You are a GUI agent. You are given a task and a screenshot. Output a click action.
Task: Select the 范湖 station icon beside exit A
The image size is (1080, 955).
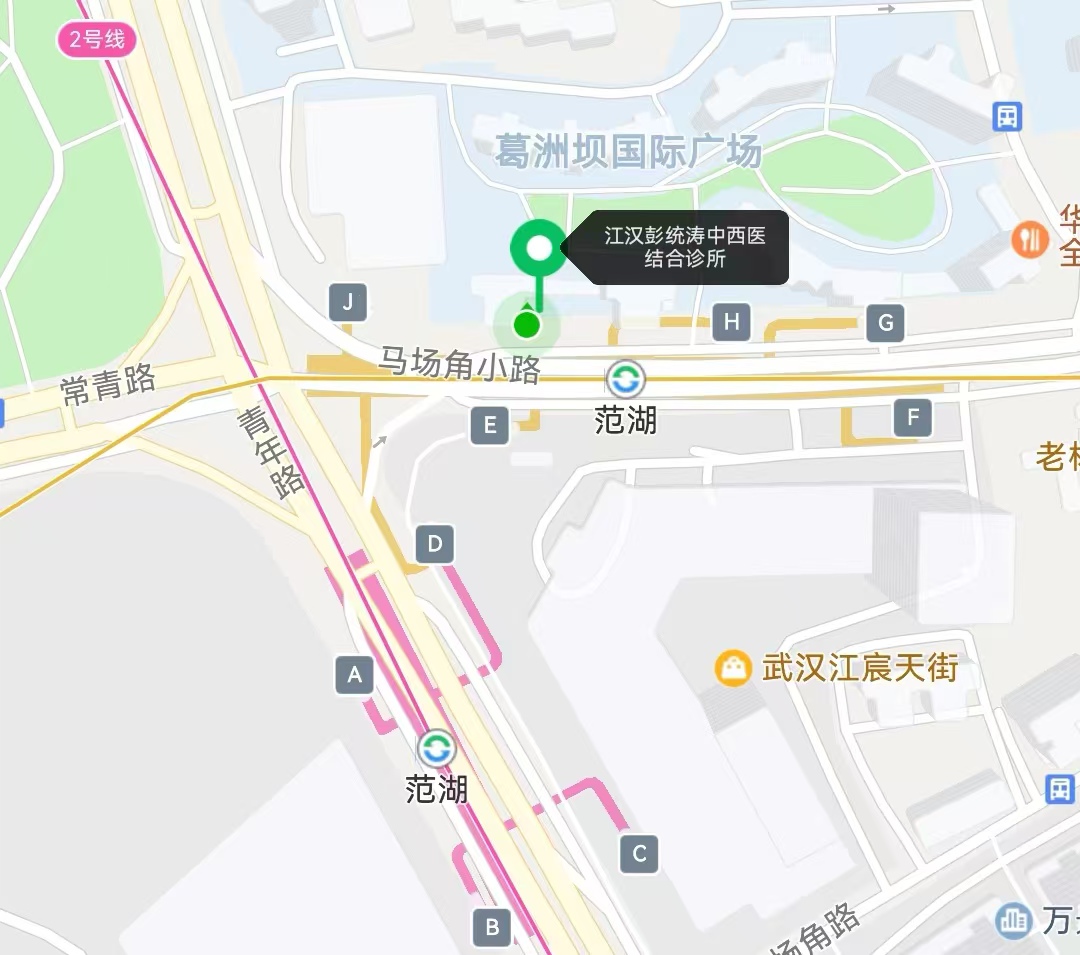pyautogui.click(x=436, y=747)
